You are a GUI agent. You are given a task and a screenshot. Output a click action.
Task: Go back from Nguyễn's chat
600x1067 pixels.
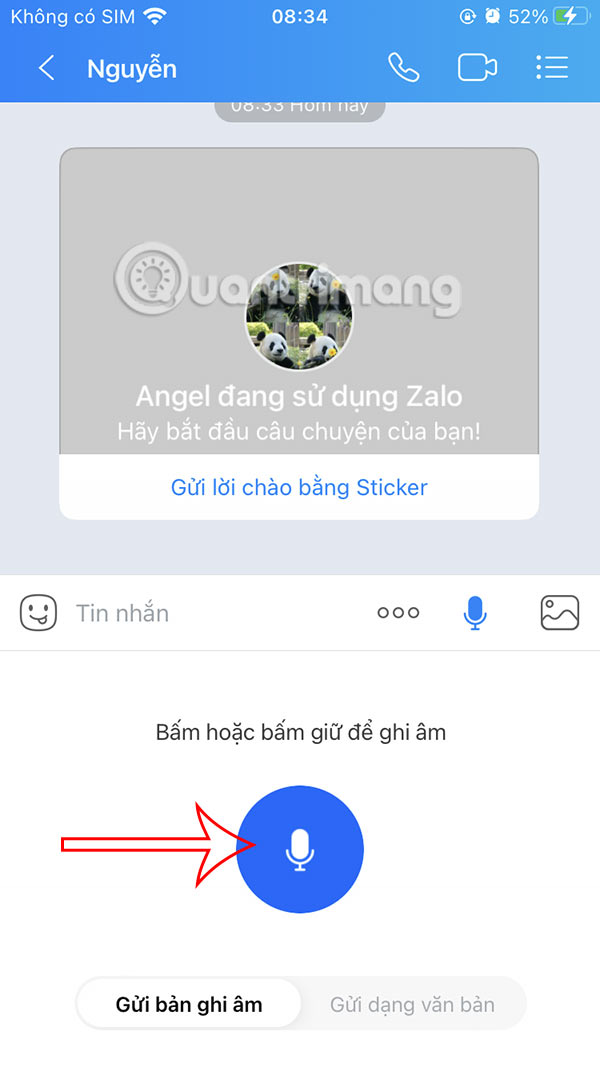45,68
